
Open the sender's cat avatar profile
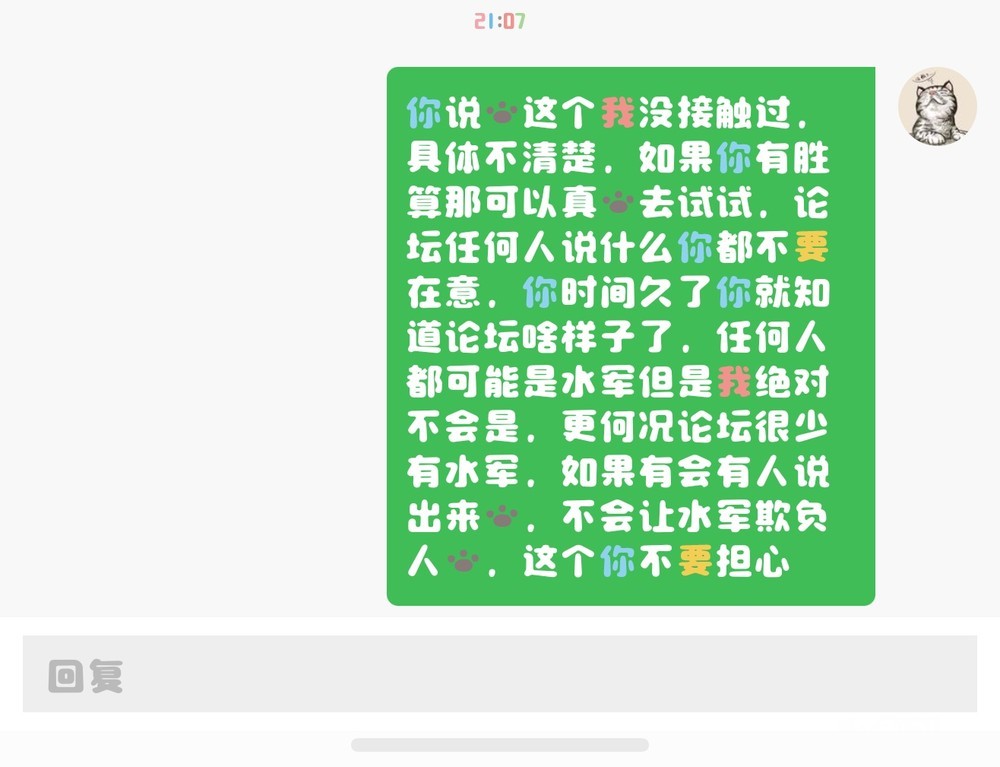tap(937, 106)
